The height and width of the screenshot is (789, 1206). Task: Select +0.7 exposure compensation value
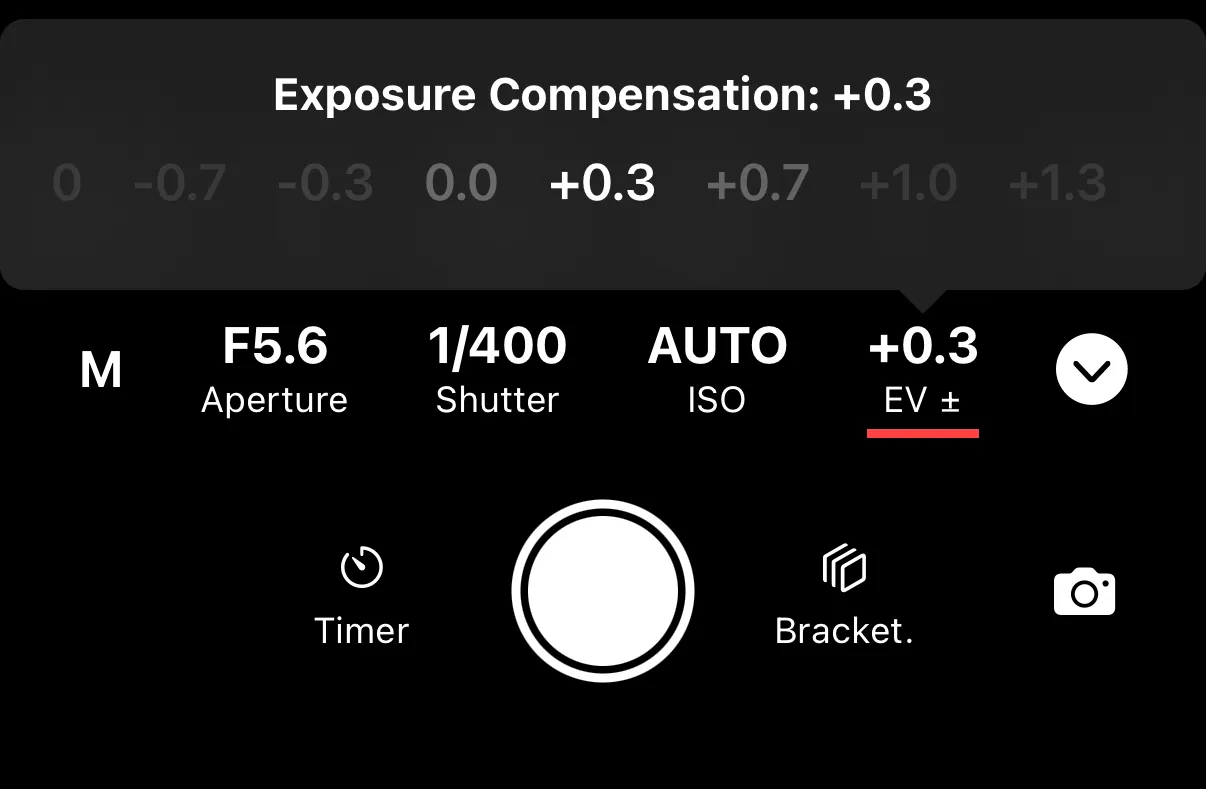tap(758, 184)
